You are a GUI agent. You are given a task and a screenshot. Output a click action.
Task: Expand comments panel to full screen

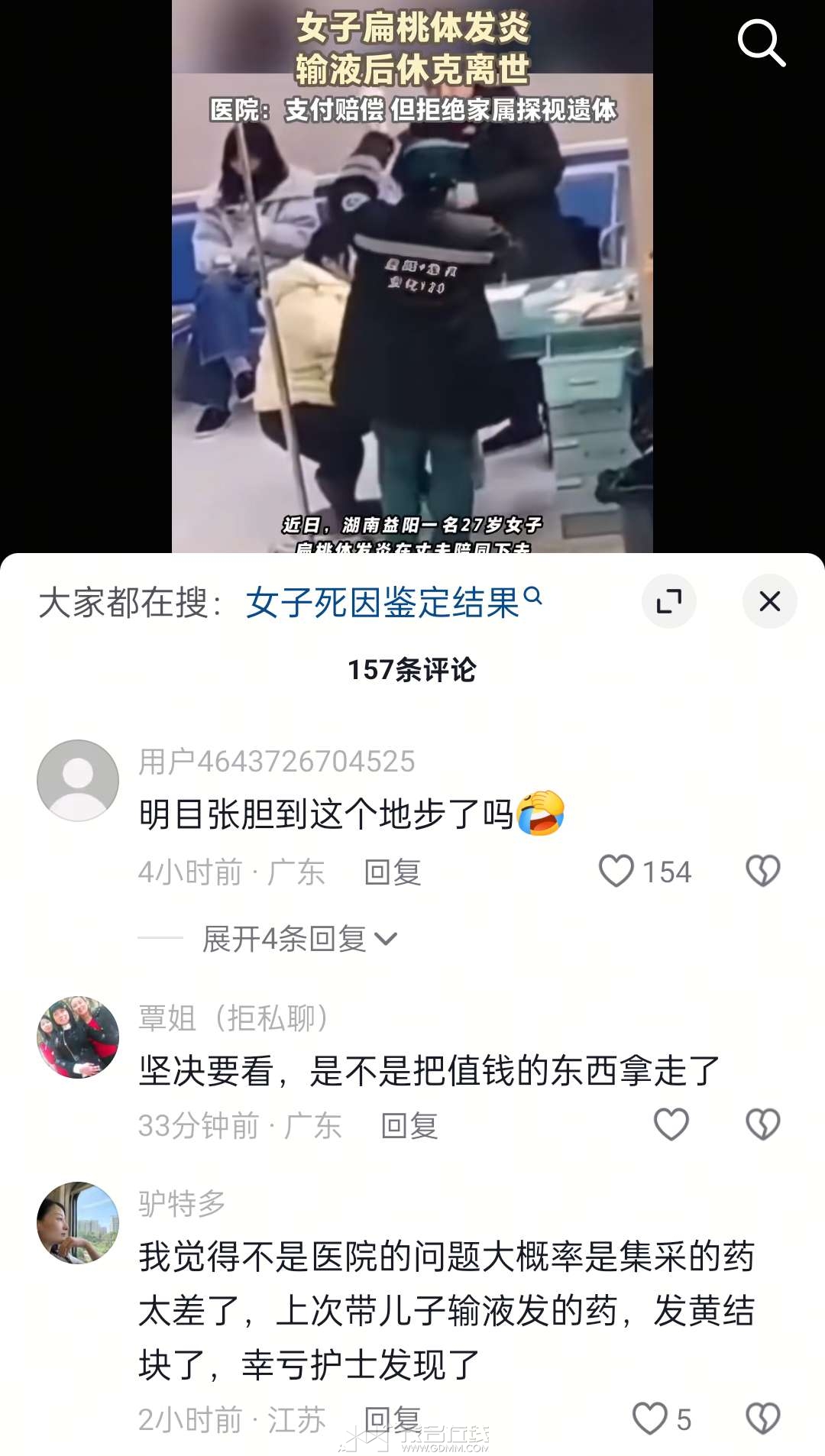pyautogui.click(x=669, y=601)
